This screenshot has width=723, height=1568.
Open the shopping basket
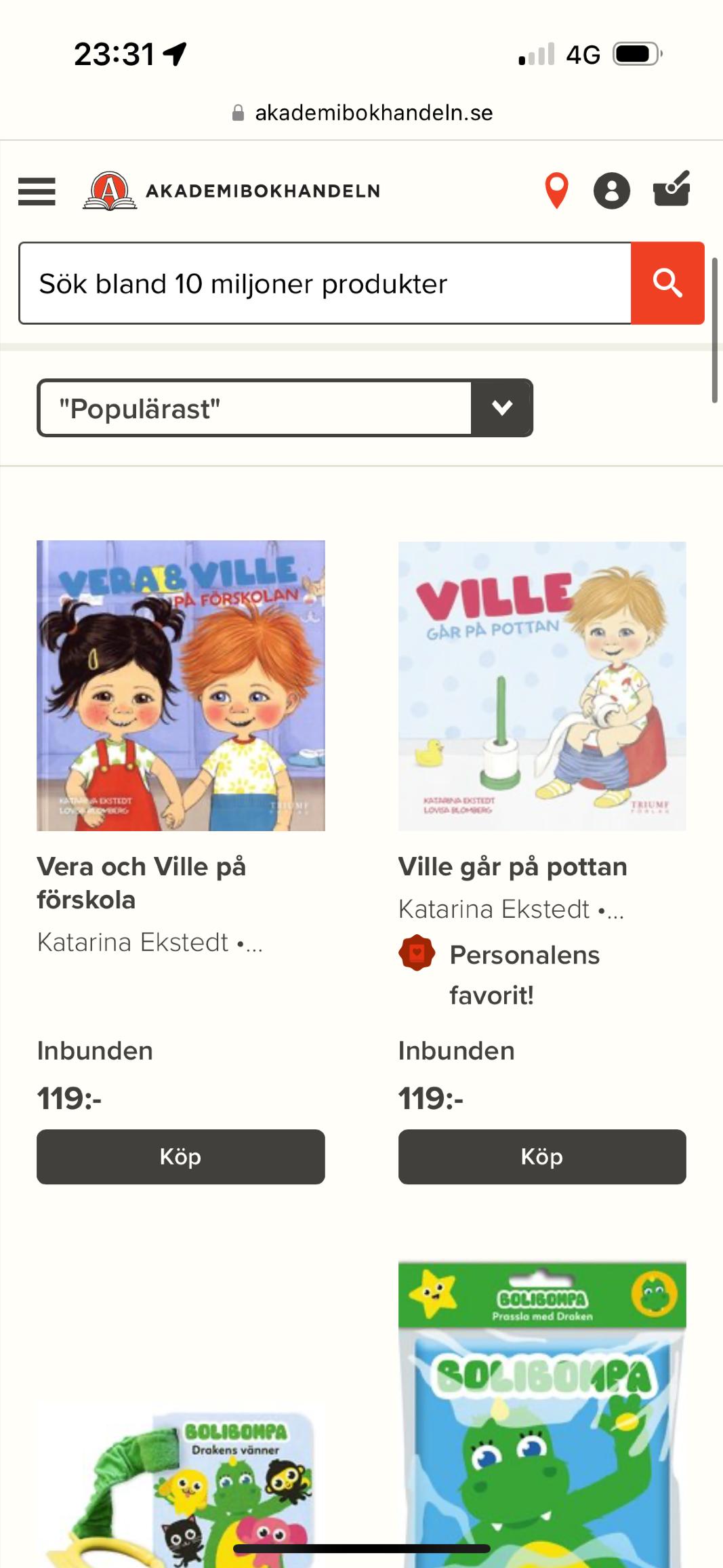pos(672,189)
